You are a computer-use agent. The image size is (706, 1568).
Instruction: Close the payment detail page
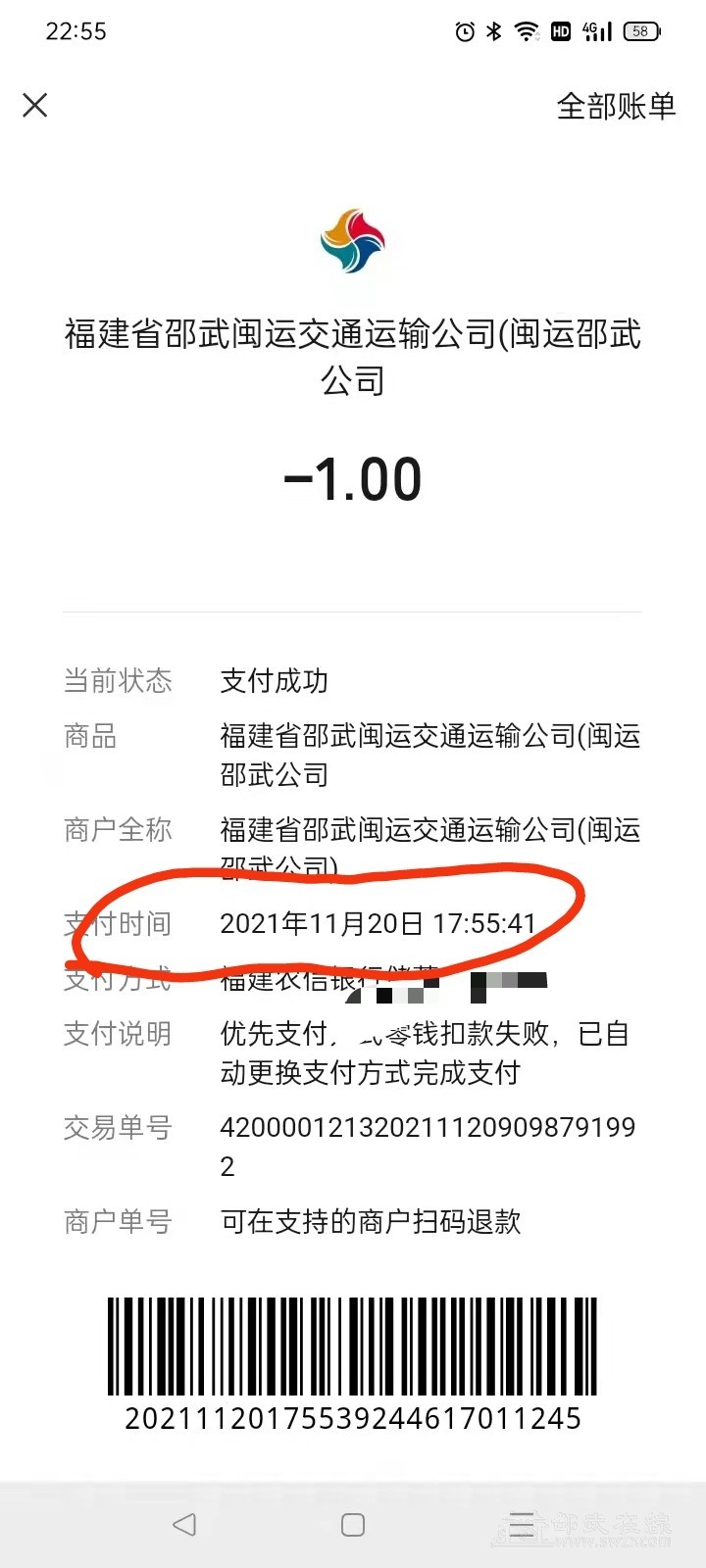coord(35,105)
